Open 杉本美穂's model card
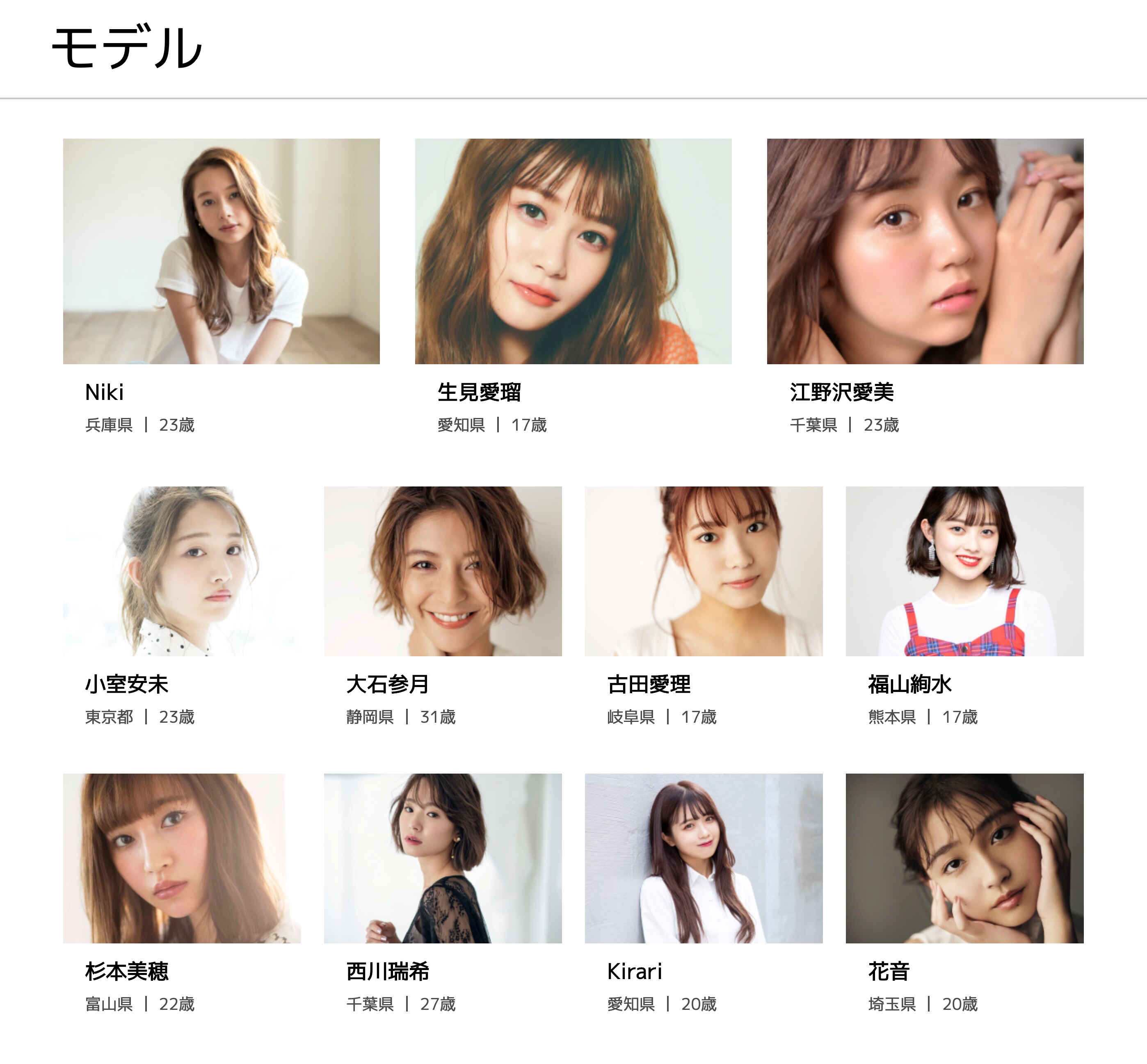Image resolution: width=1147 pixels, height=1064 pixels. point(181,858)
